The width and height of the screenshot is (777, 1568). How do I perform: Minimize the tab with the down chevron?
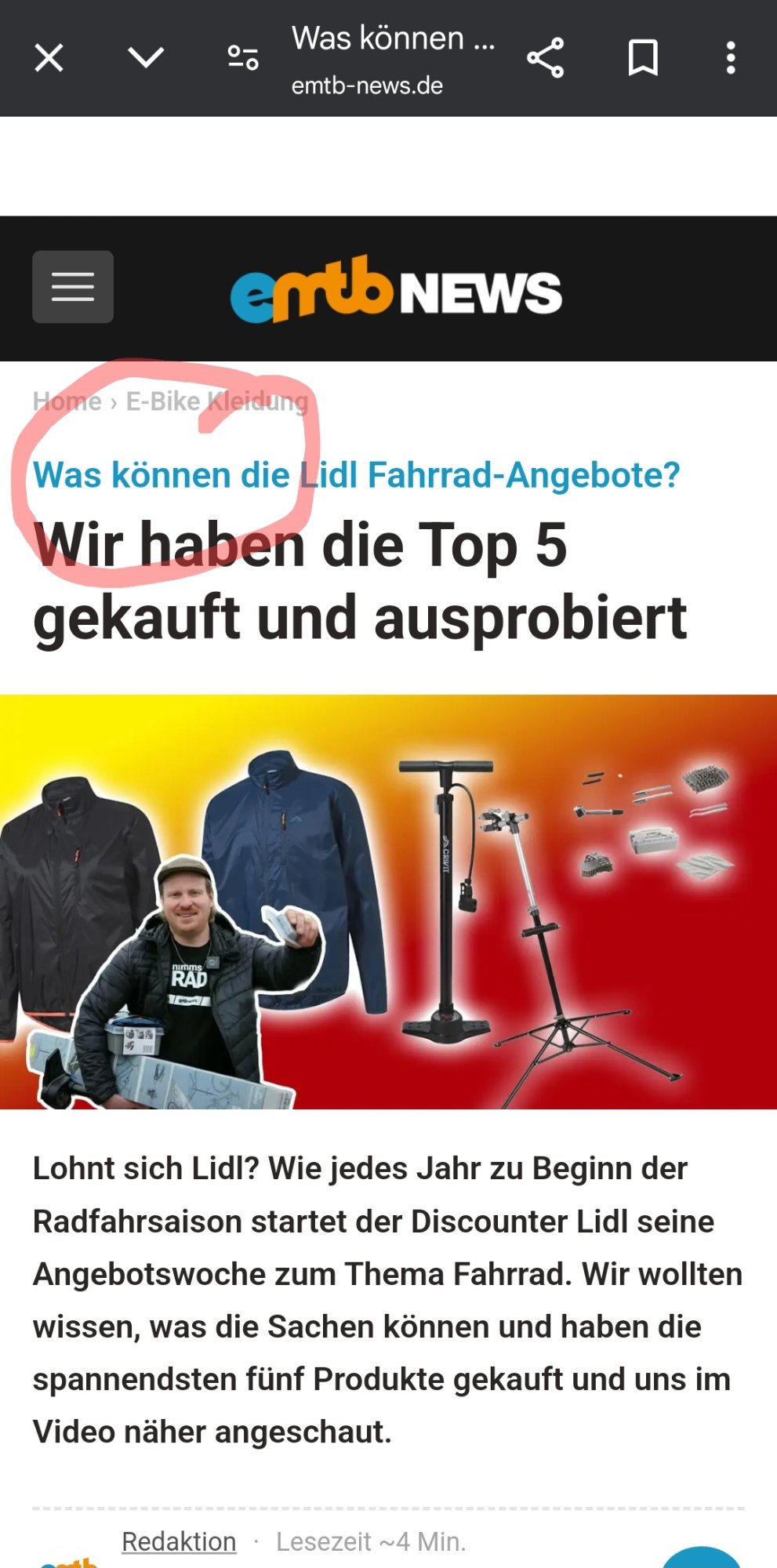tap(146, 58)
